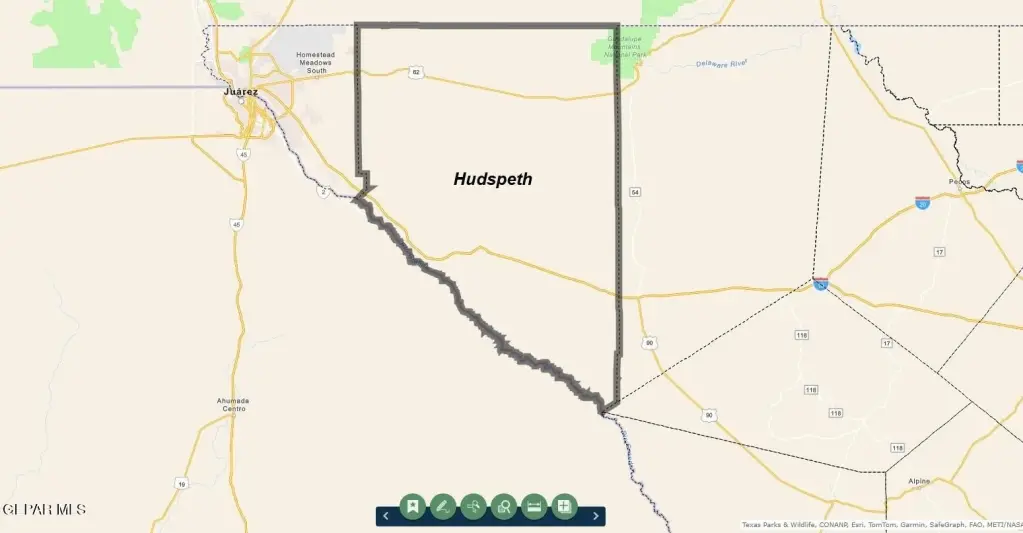
Task: Open the select features tool
Action: coord(473,507)
